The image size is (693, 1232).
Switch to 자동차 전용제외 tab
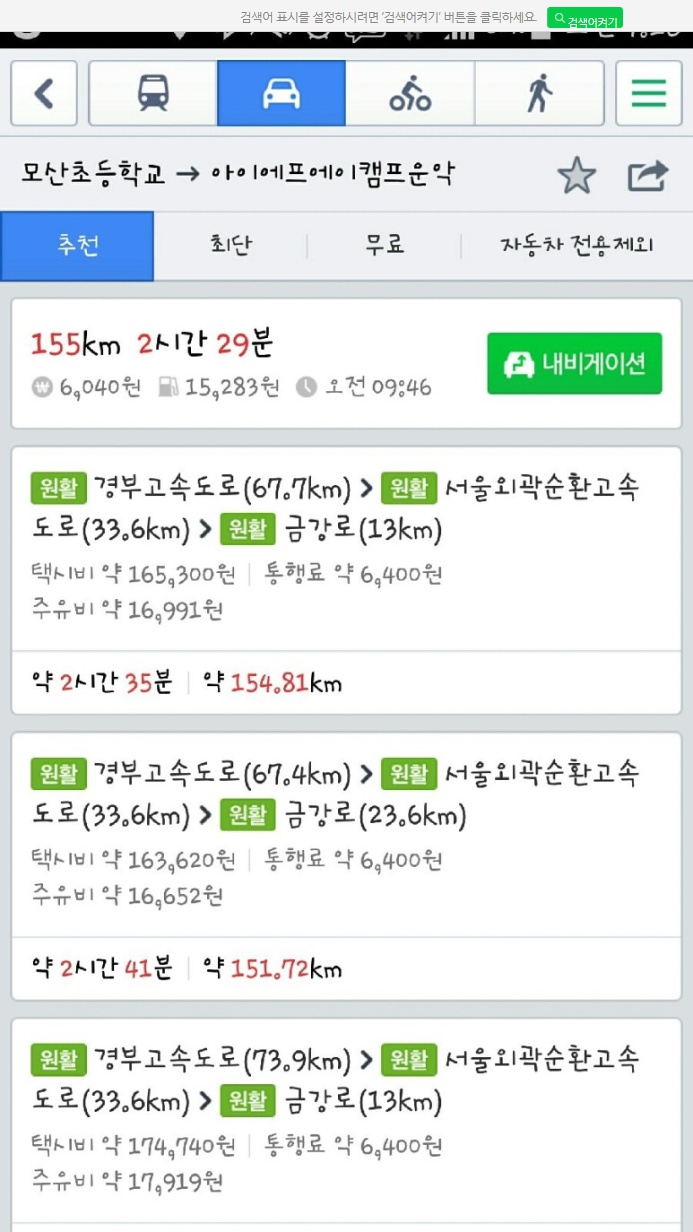click(576, 246)
